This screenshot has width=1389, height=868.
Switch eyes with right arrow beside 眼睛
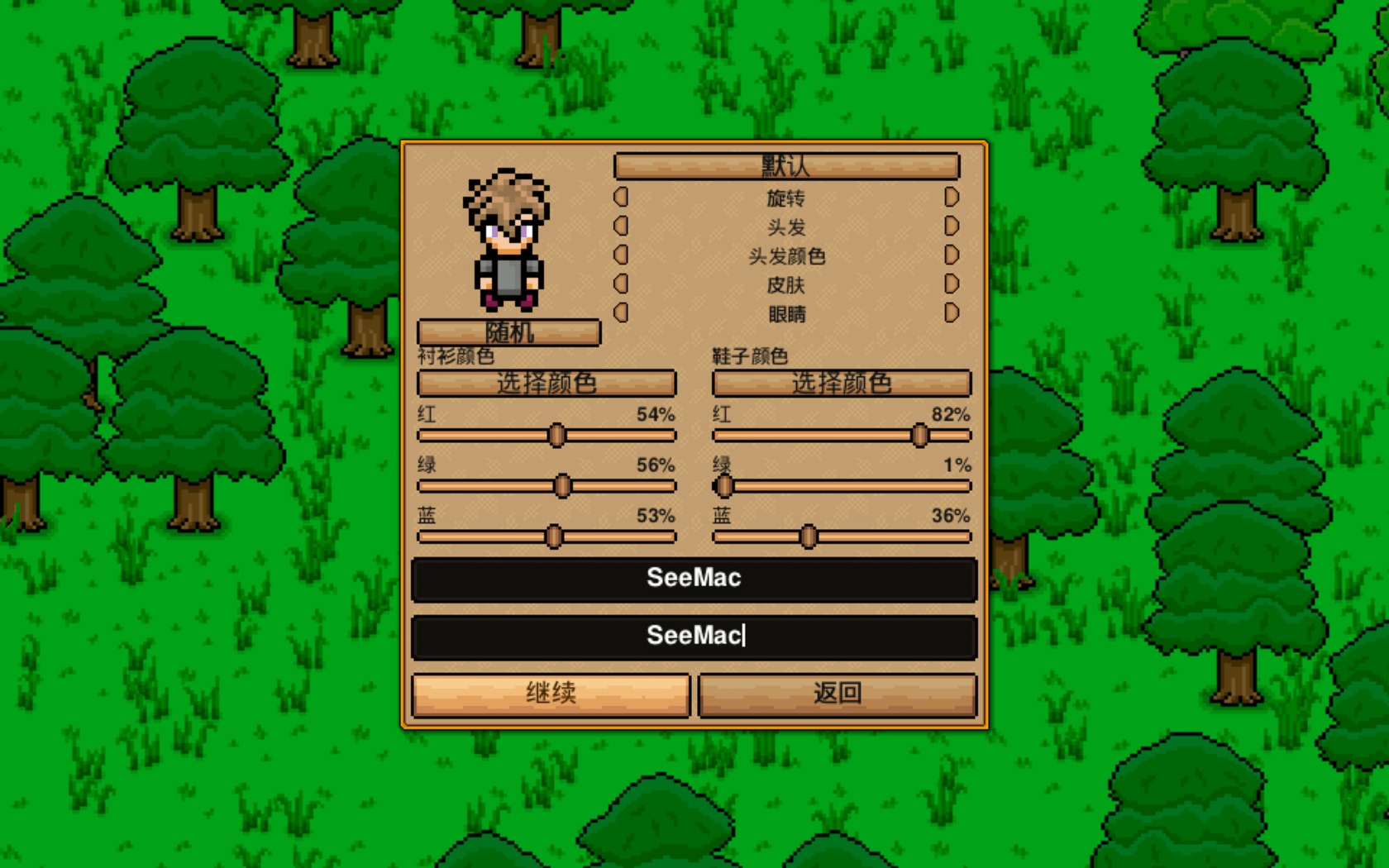(x=952, y=312)
